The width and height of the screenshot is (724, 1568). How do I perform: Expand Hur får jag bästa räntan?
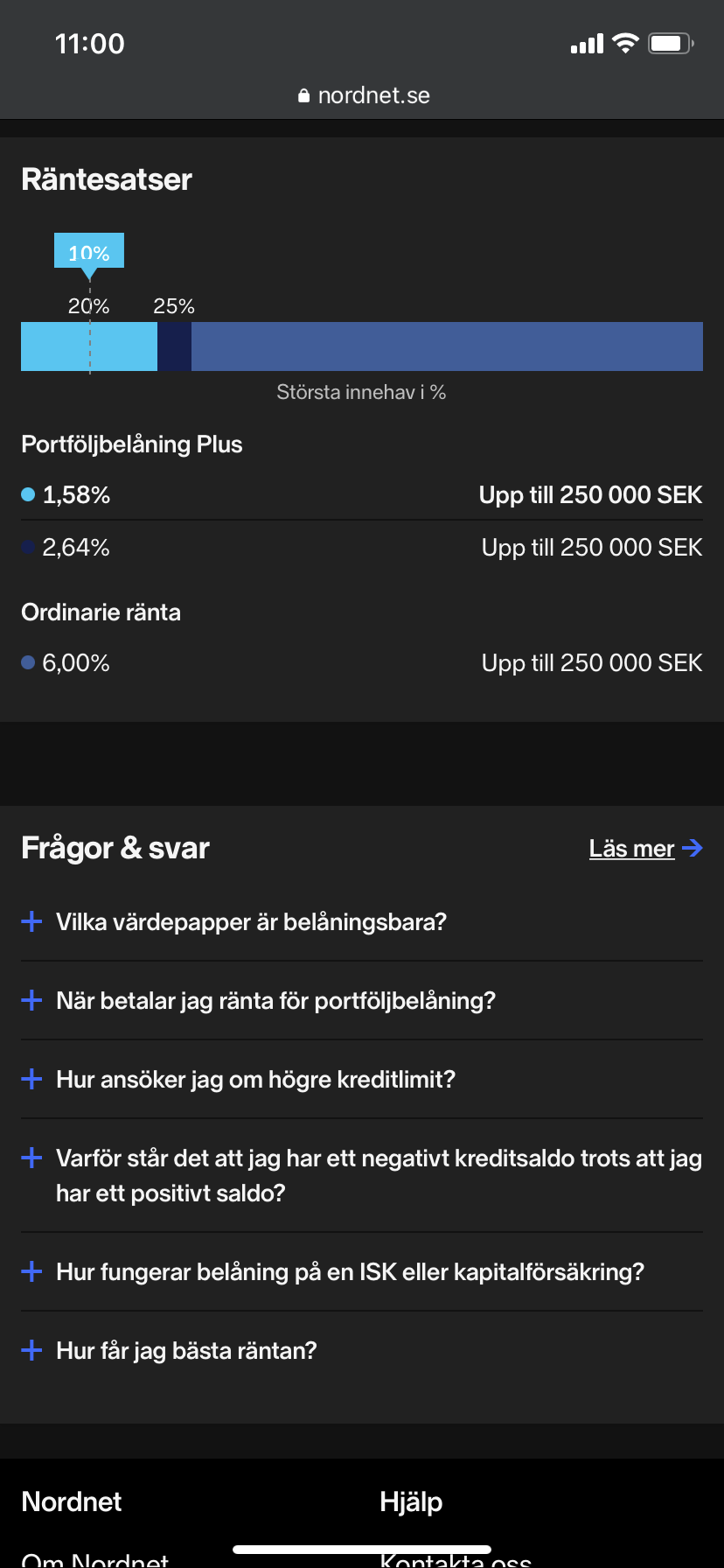click(x=362, y=1350)
